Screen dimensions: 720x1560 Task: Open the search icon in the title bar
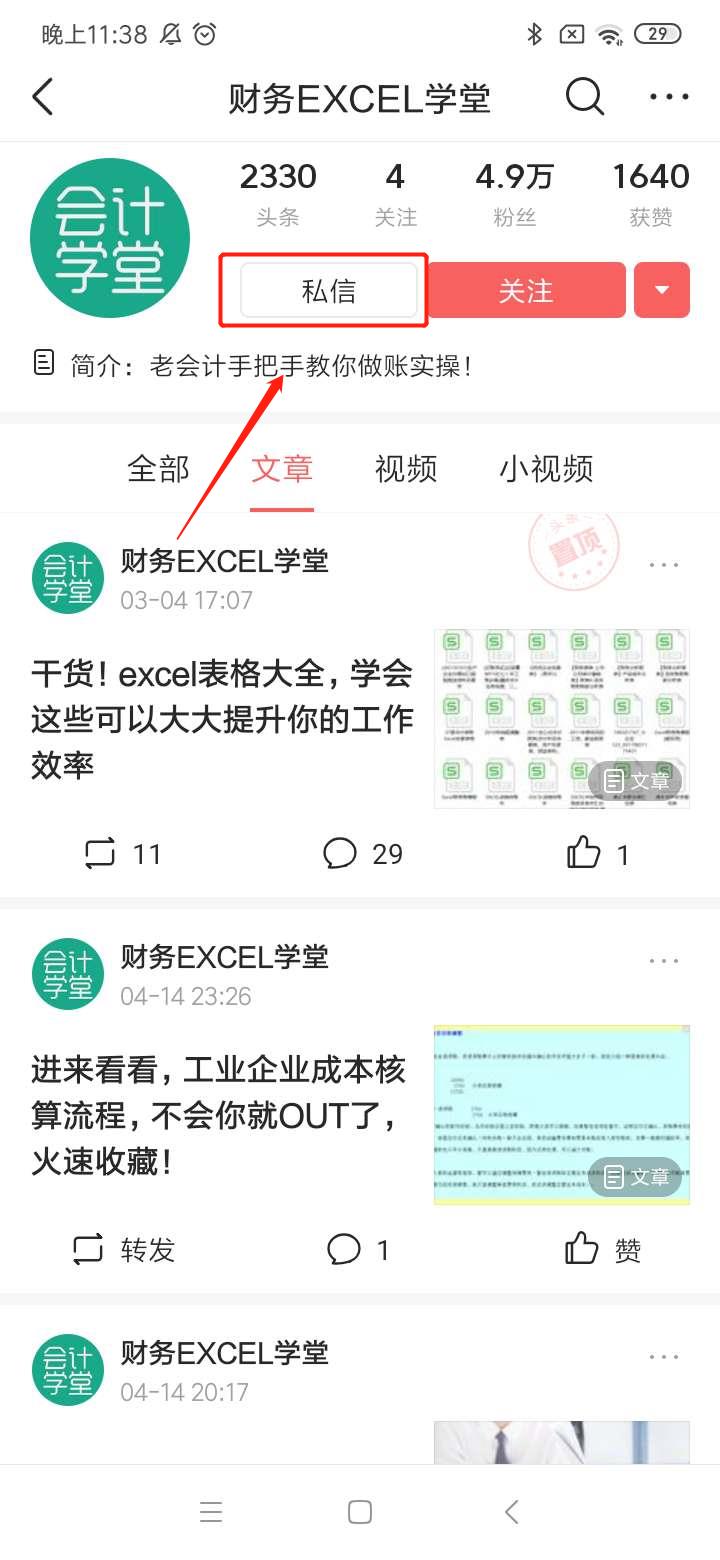point(585,97)
